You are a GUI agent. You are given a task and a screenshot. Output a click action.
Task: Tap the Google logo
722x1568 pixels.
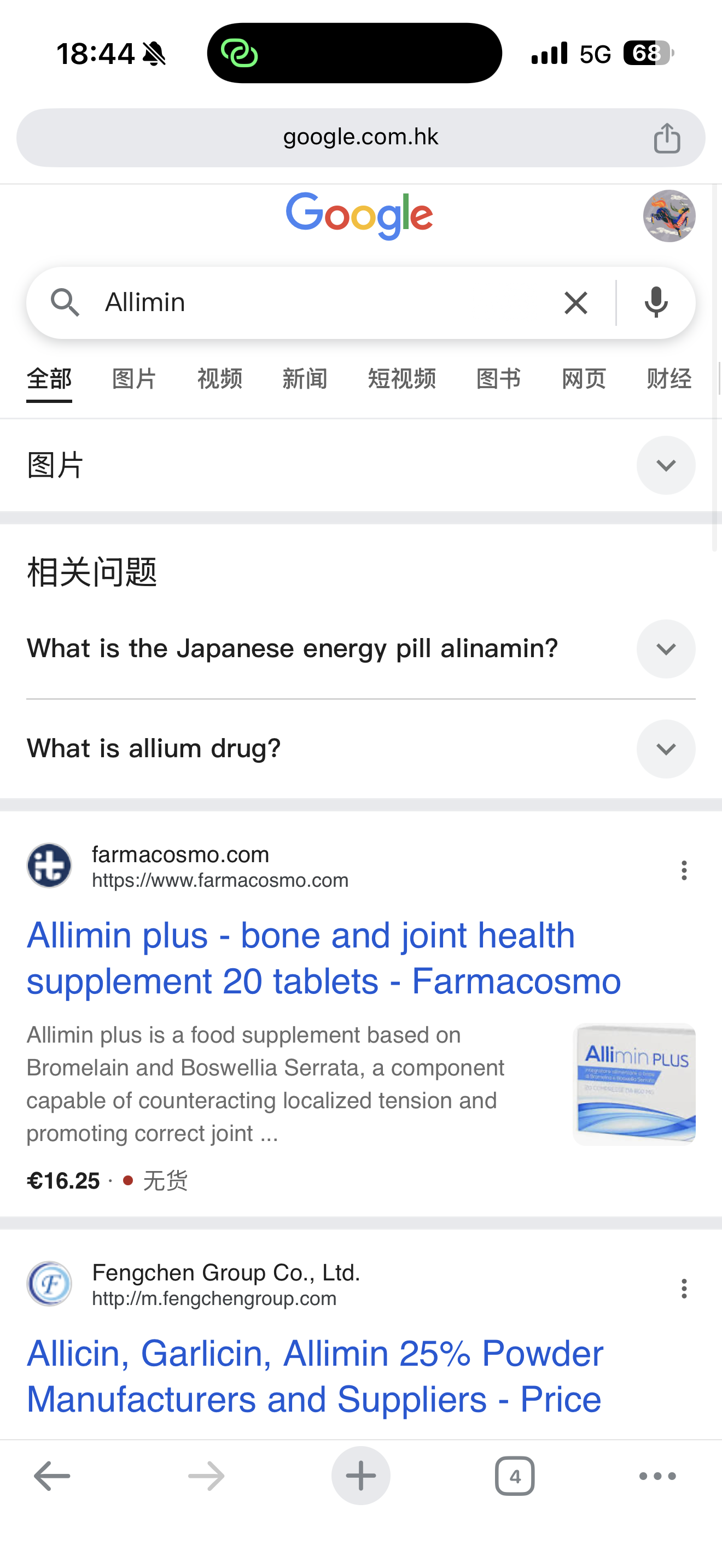(360, 214)
